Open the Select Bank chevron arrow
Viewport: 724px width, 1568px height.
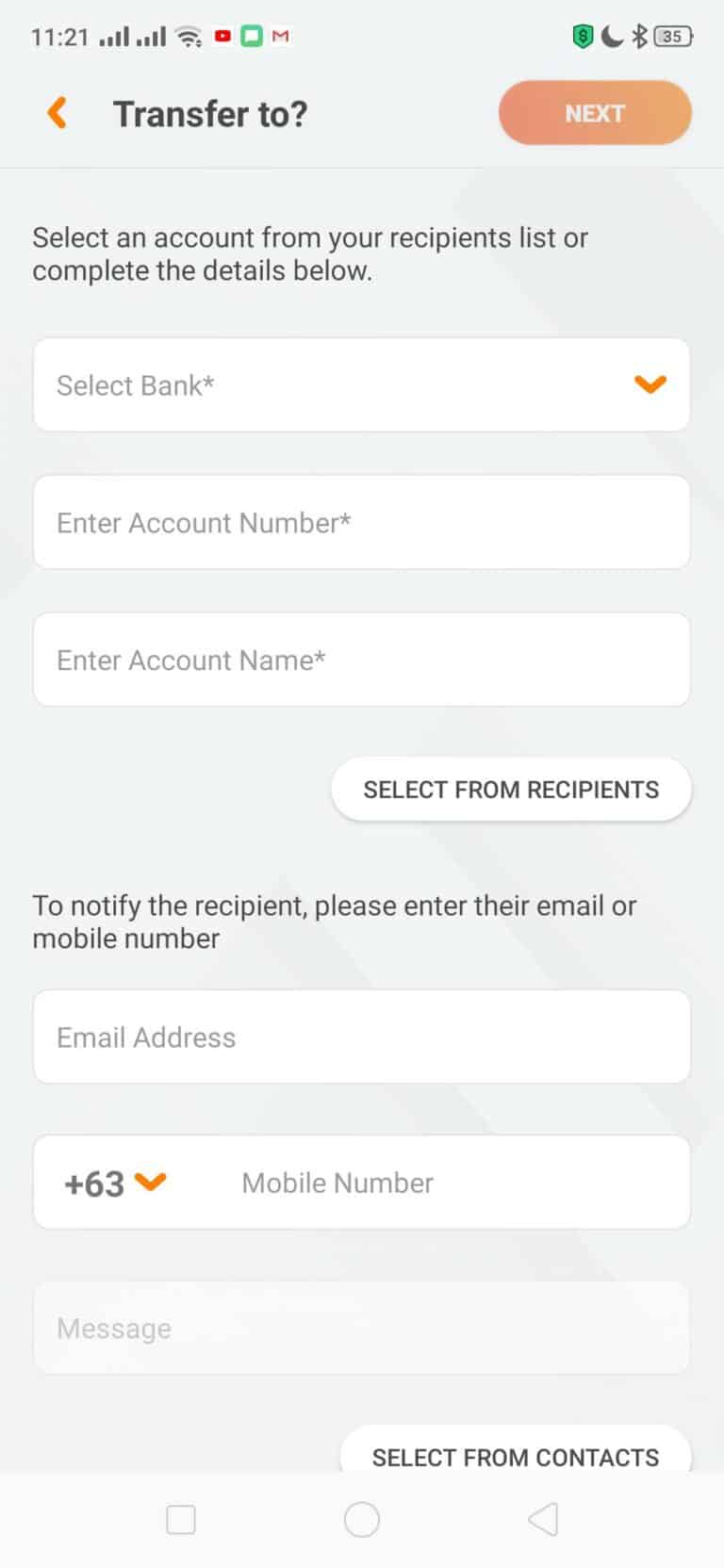[x=650, y=384]
